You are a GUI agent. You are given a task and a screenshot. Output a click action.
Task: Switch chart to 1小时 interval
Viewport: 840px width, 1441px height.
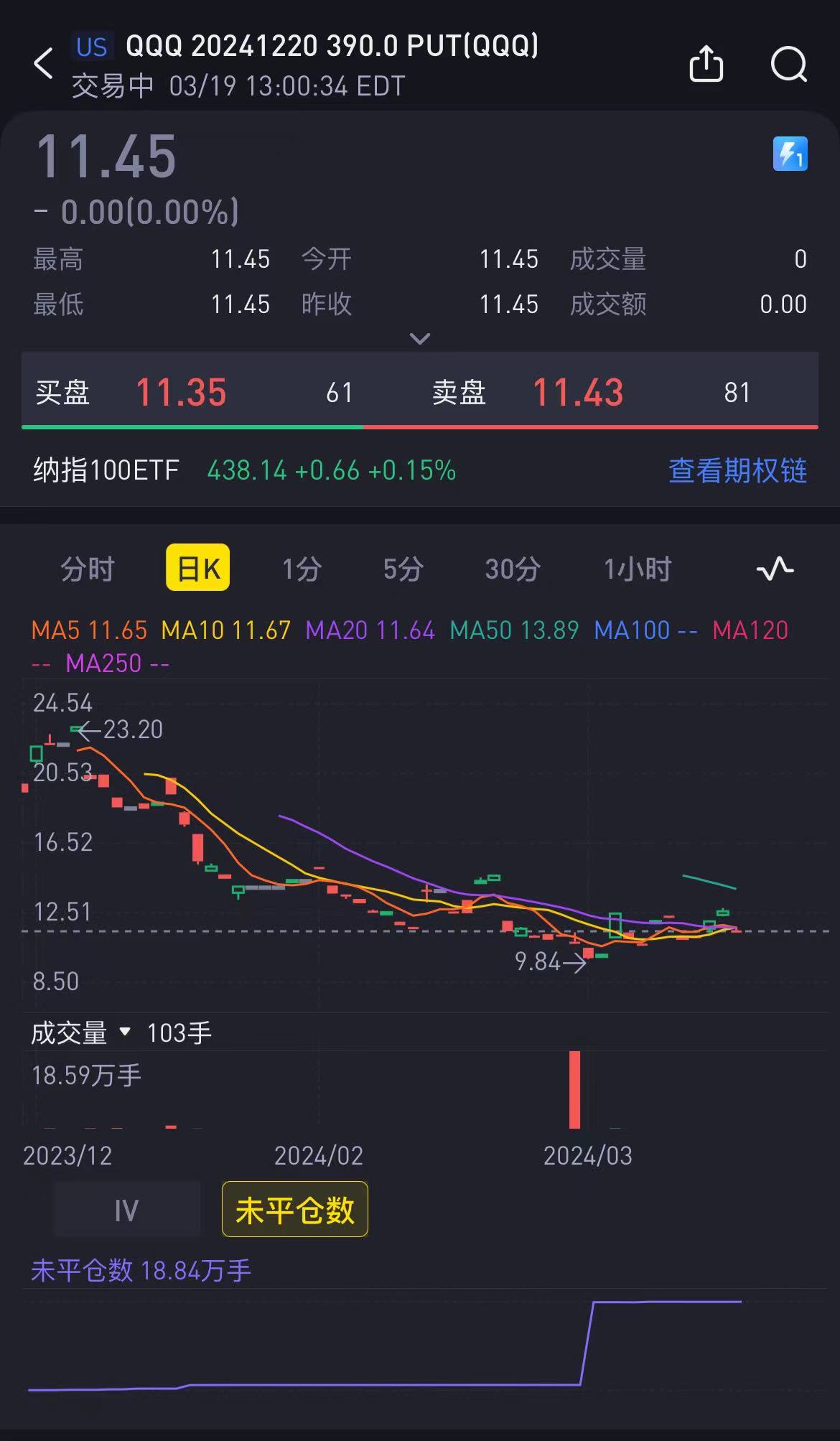tap(638, 569)
